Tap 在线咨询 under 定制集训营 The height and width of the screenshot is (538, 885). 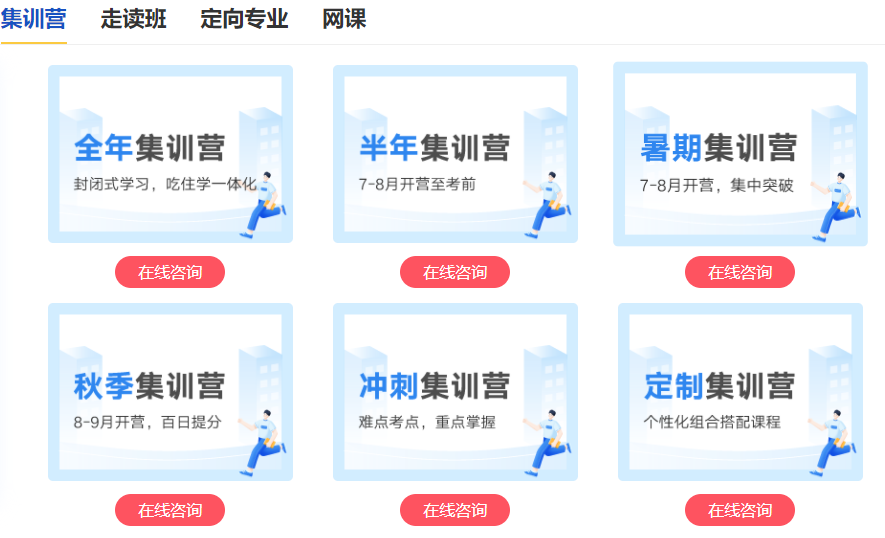pyautogui.click(x=740, y=510)
